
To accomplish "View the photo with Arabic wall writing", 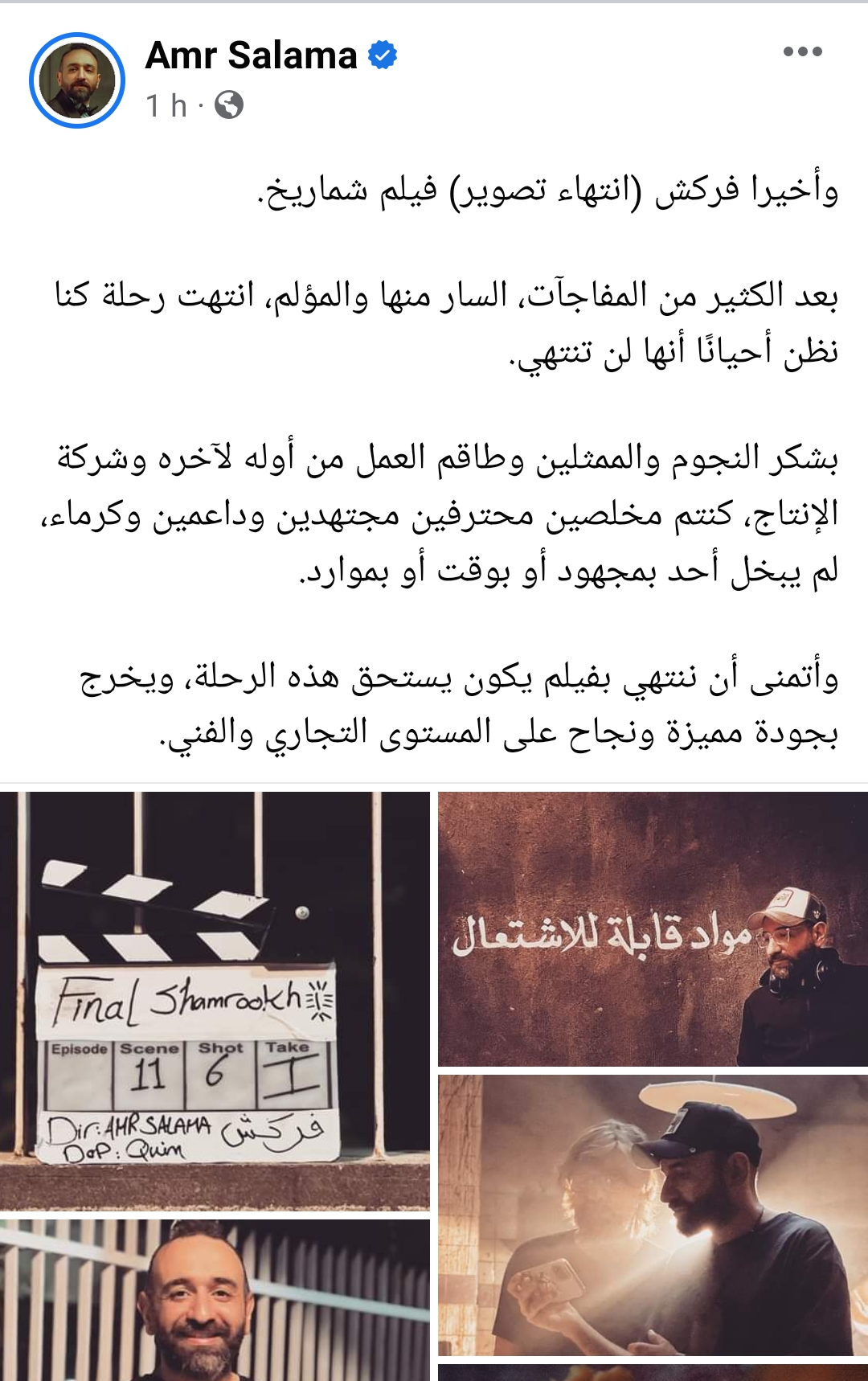I will point(652,929).
